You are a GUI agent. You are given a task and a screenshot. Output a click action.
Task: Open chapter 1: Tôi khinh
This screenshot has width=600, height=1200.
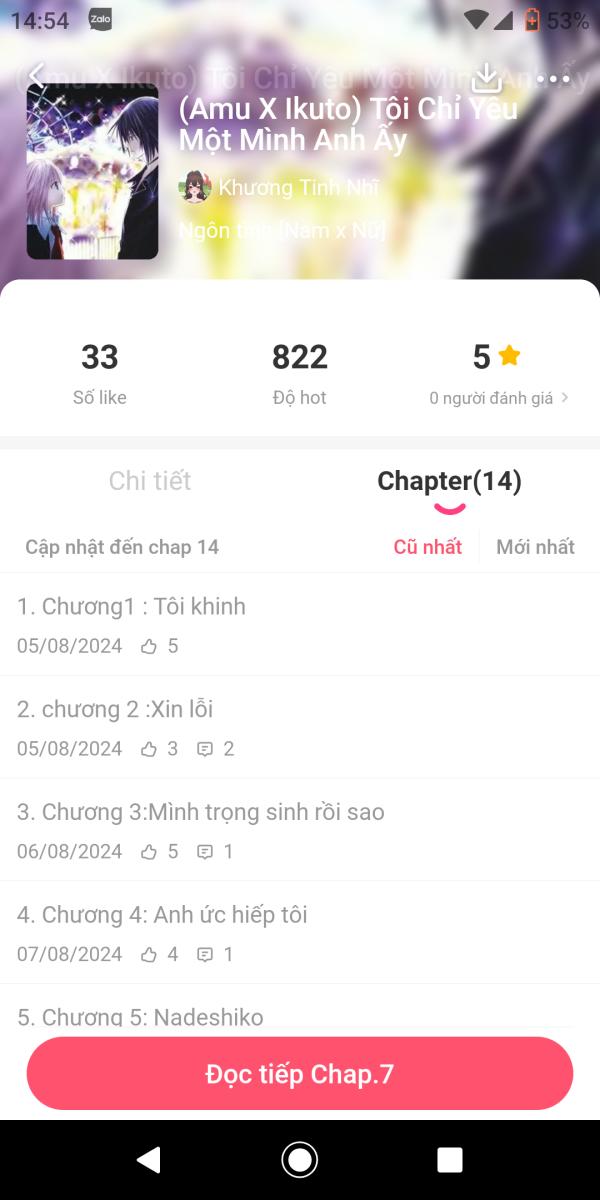(131, 607)
